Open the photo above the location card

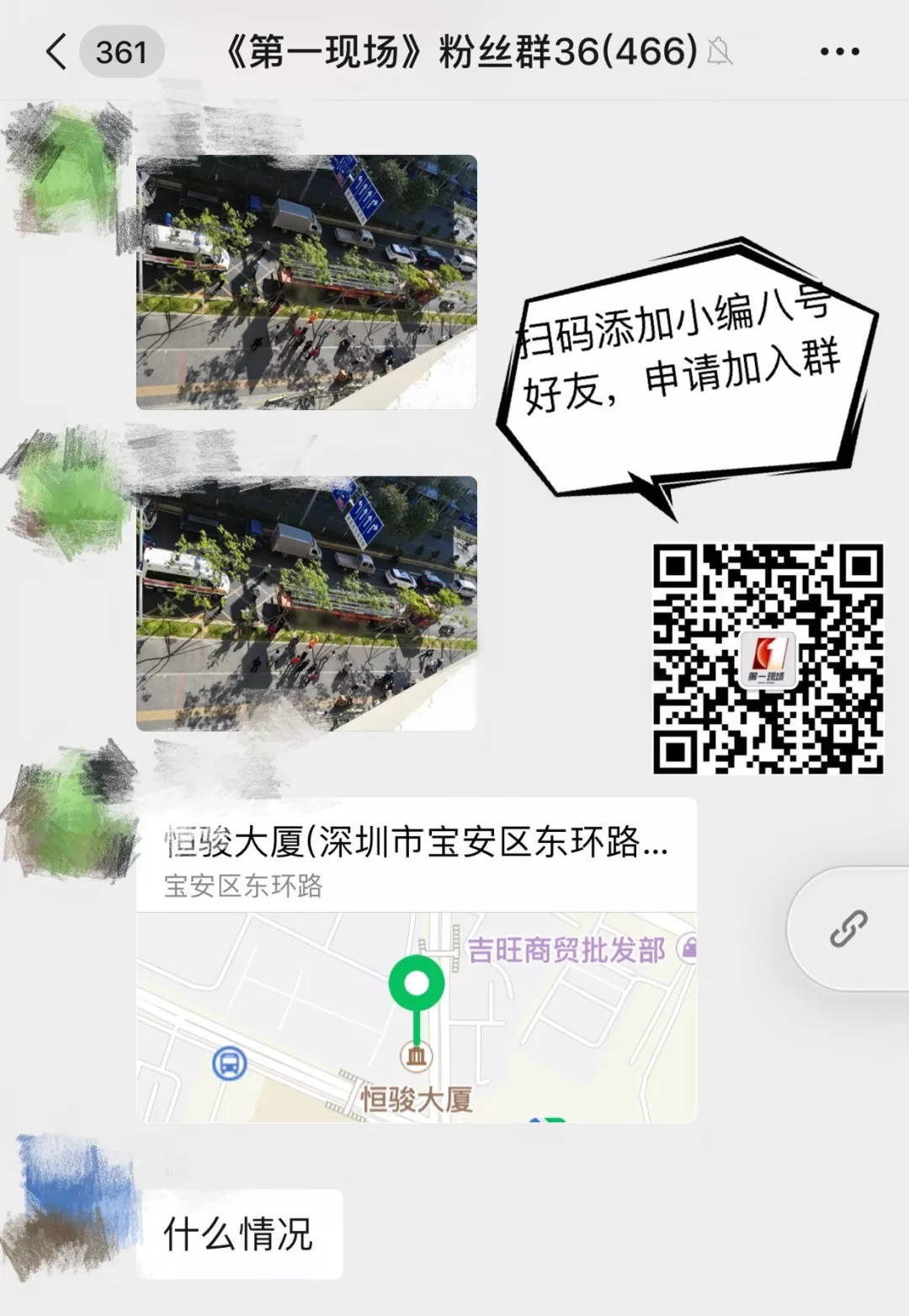pyautogui.click(x=306, y=603)
